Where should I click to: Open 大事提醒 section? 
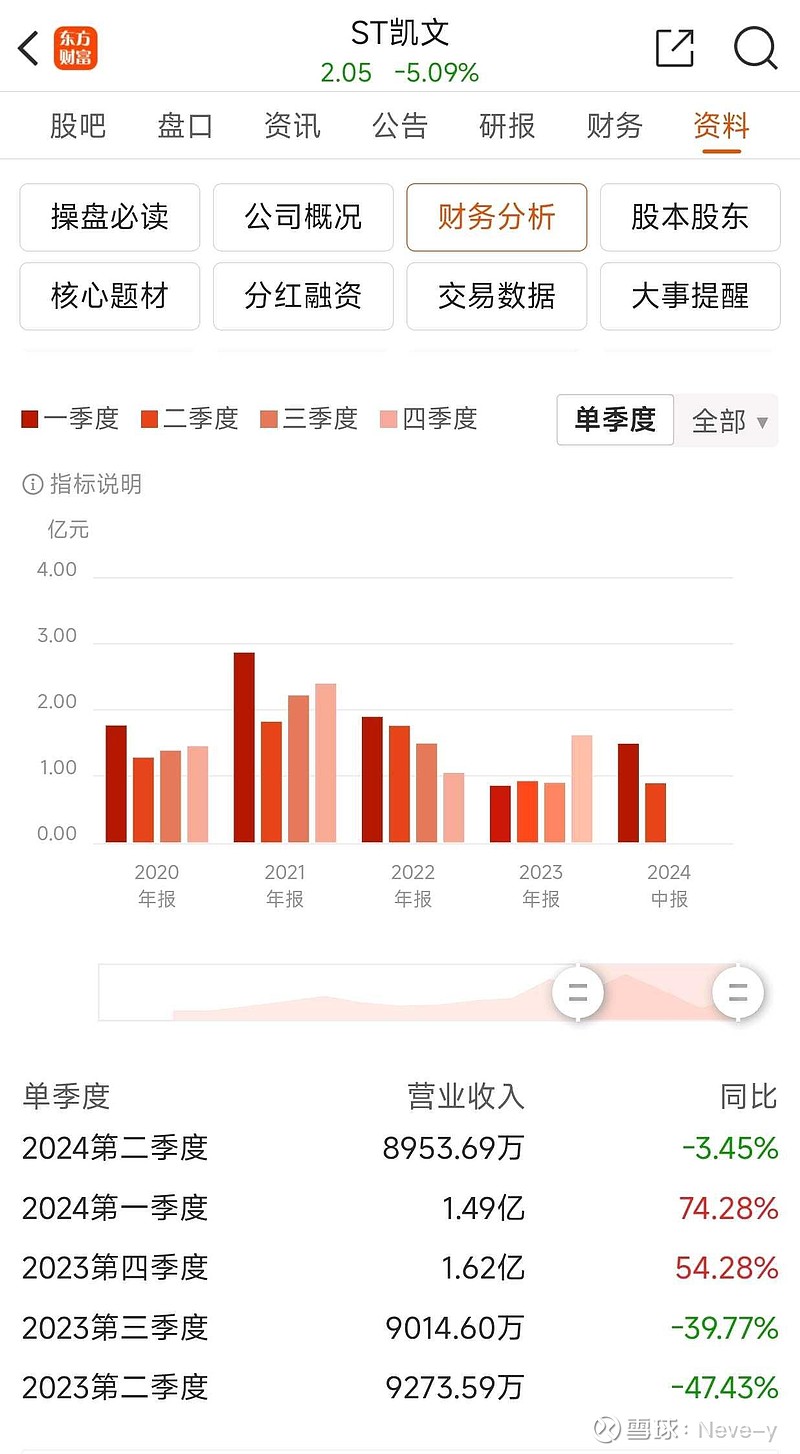pos(690,296)
